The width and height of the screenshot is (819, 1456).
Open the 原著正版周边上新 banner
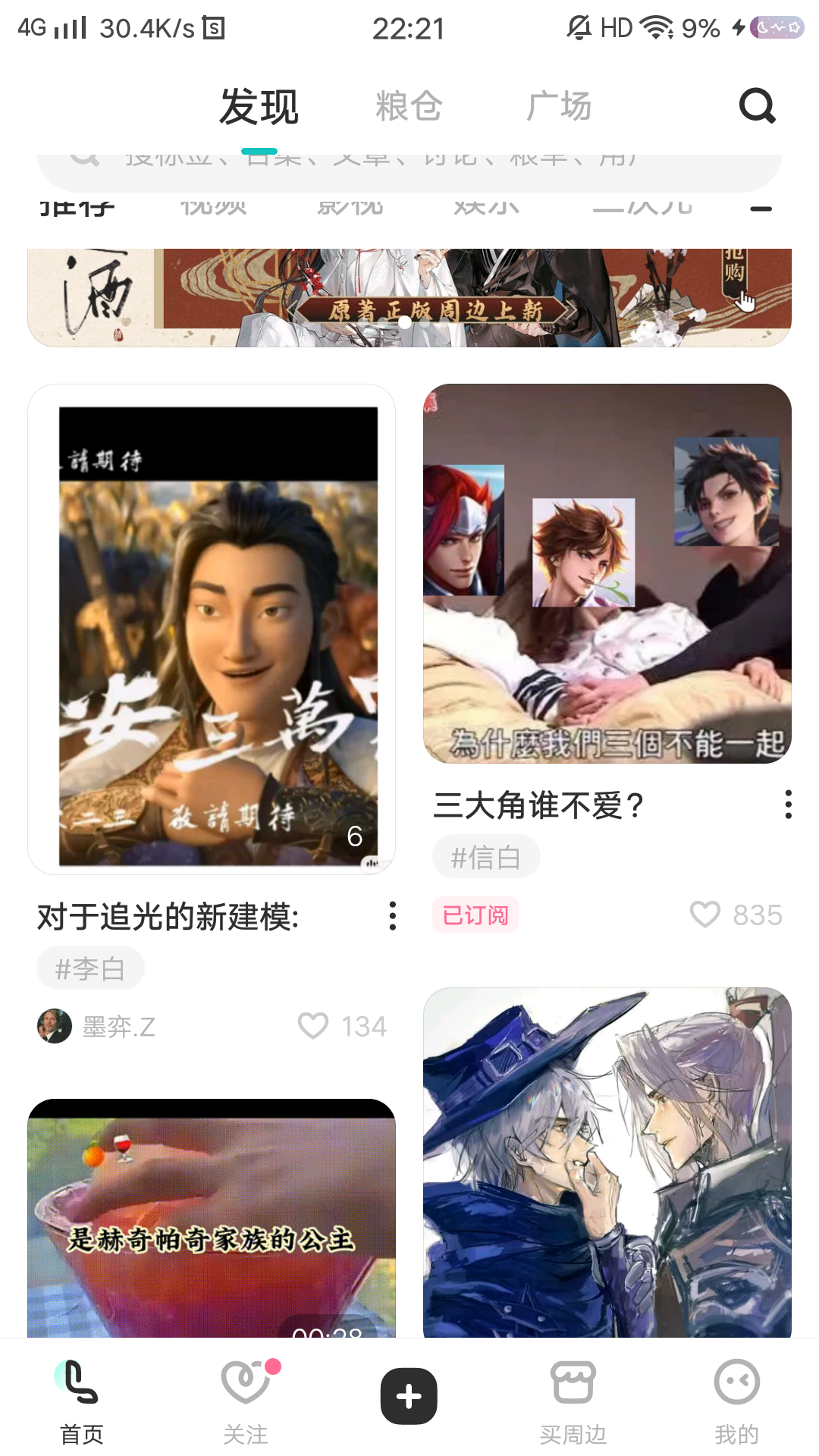pyautogui.click(x=409, y=297)
